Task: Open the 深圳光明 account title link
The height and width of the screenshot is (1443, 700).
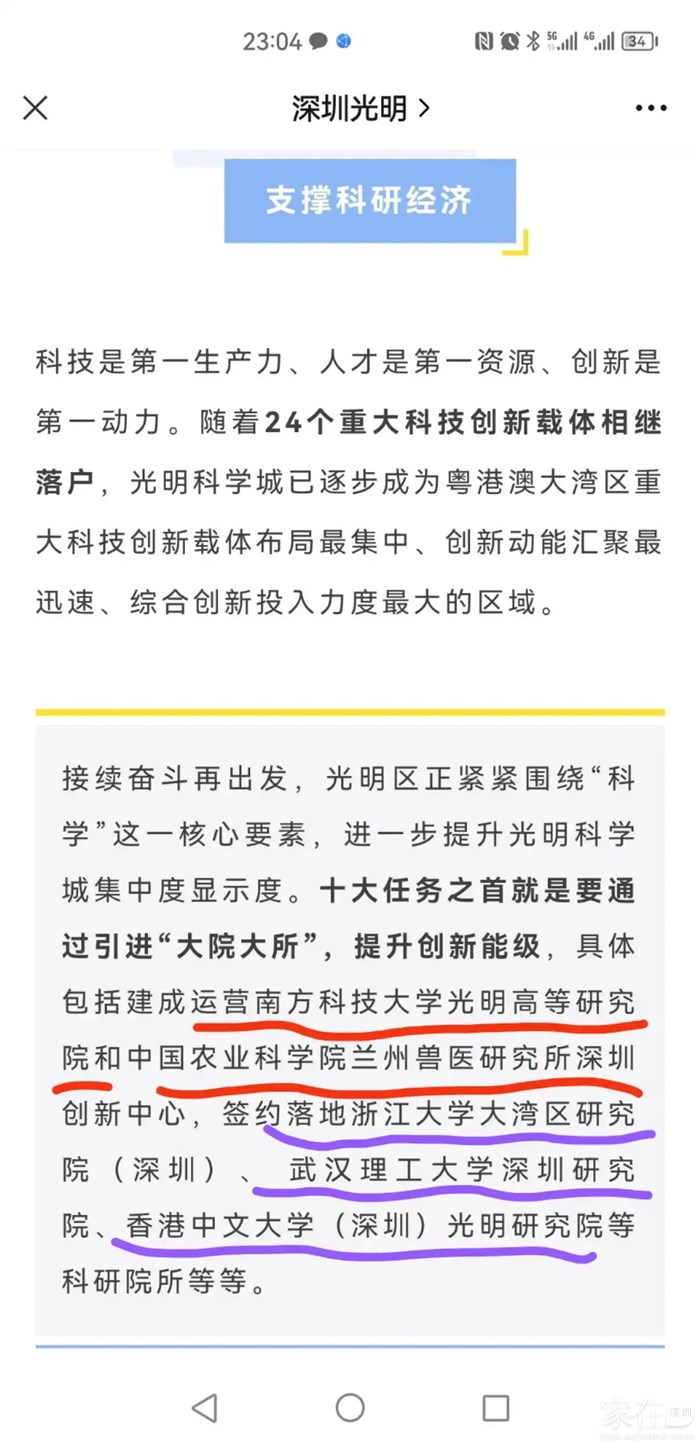Action: coord(360,108)
